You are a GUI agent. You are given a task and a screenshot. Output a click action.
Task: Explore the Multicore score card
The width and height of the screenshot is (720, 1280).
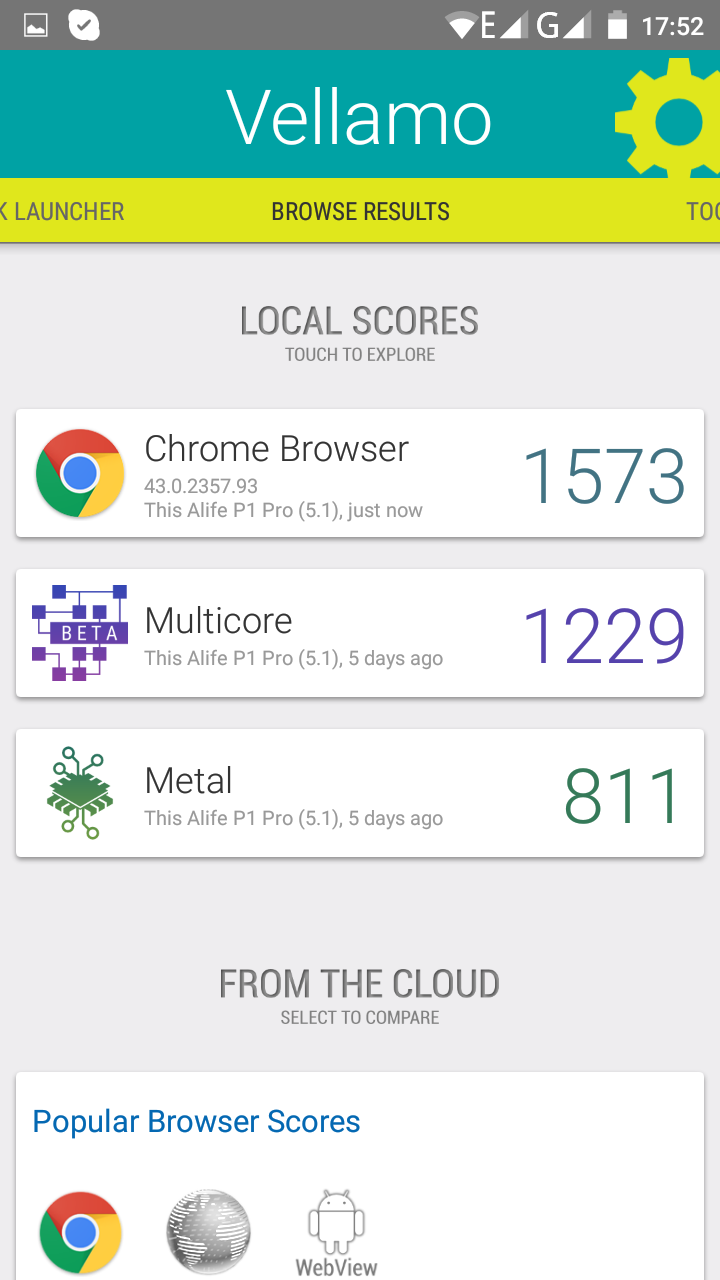click(360, 633)
